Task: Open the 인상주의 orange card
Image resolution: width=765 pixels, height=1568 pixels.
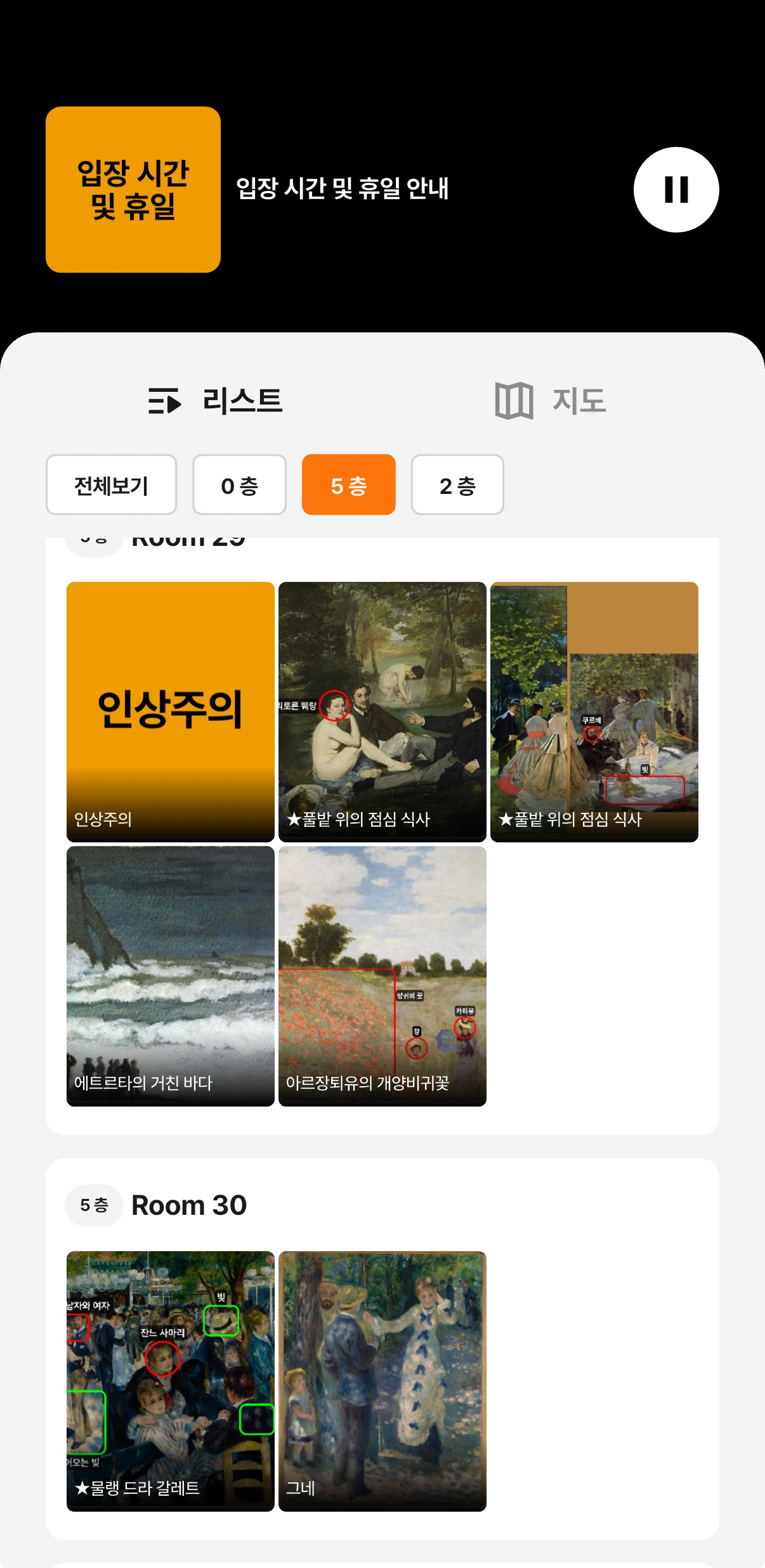Action: (170, 711)
